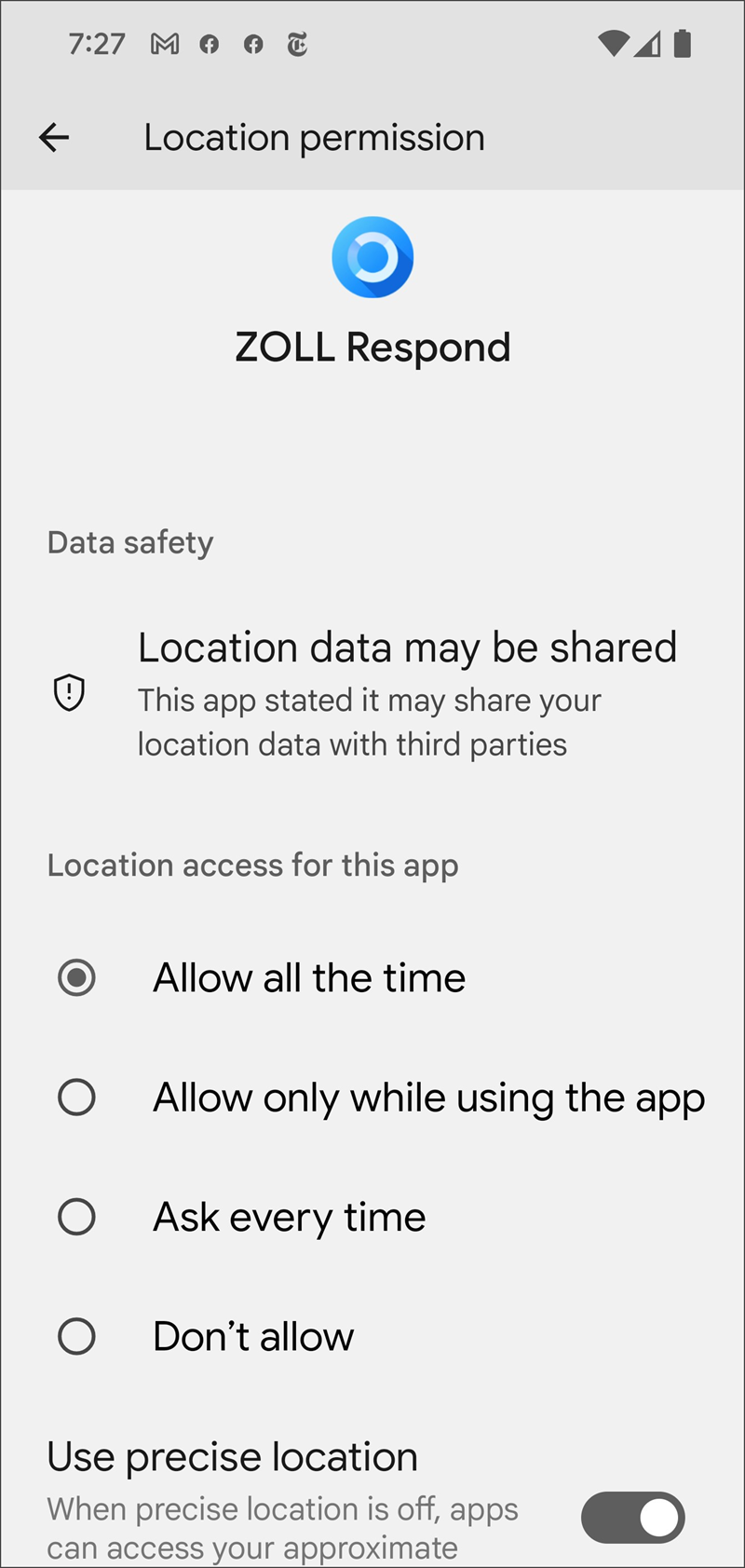Viewport: 745px width, 1568px height.
Task: Choose Don't allow location access
Action: point(76,1337)
